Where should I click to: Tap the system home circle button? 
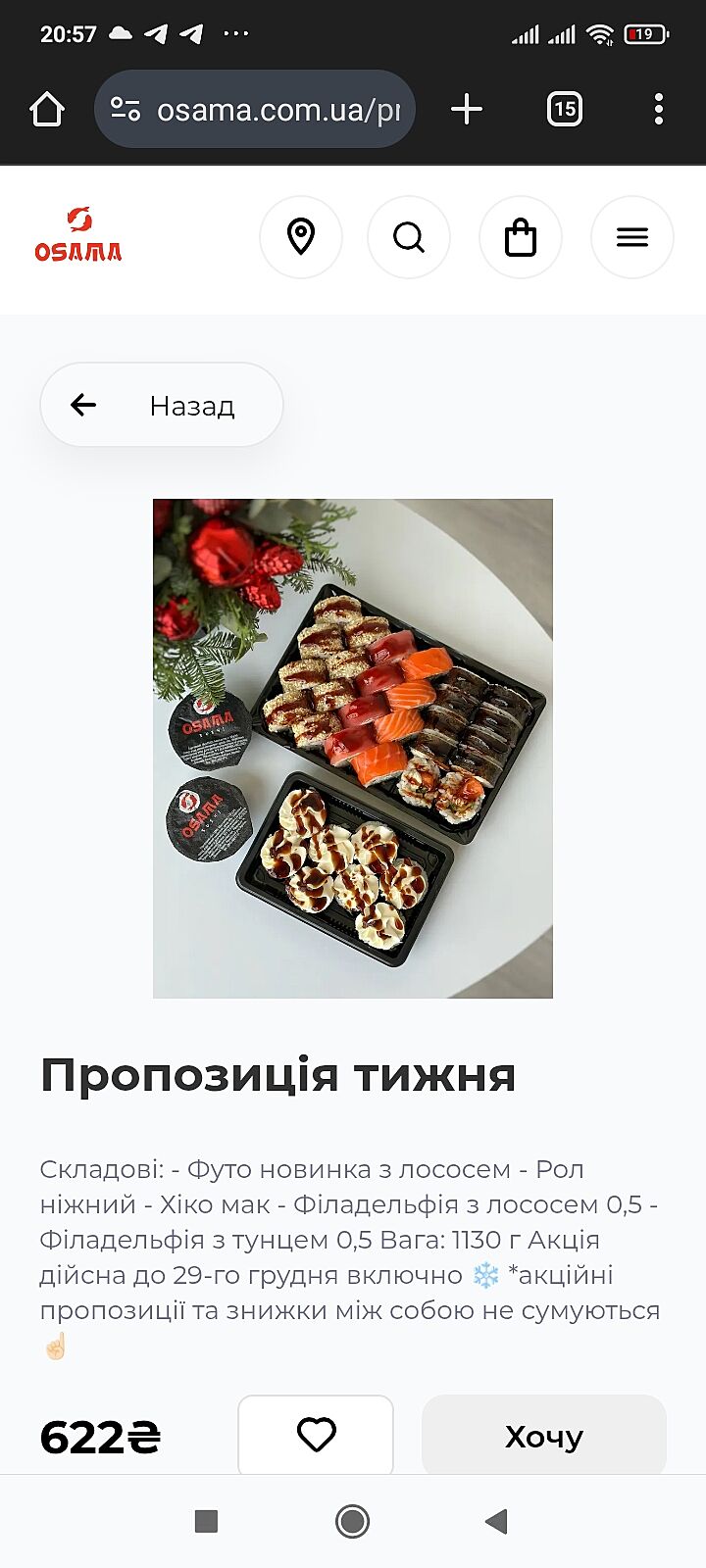tap(353, 1521)
